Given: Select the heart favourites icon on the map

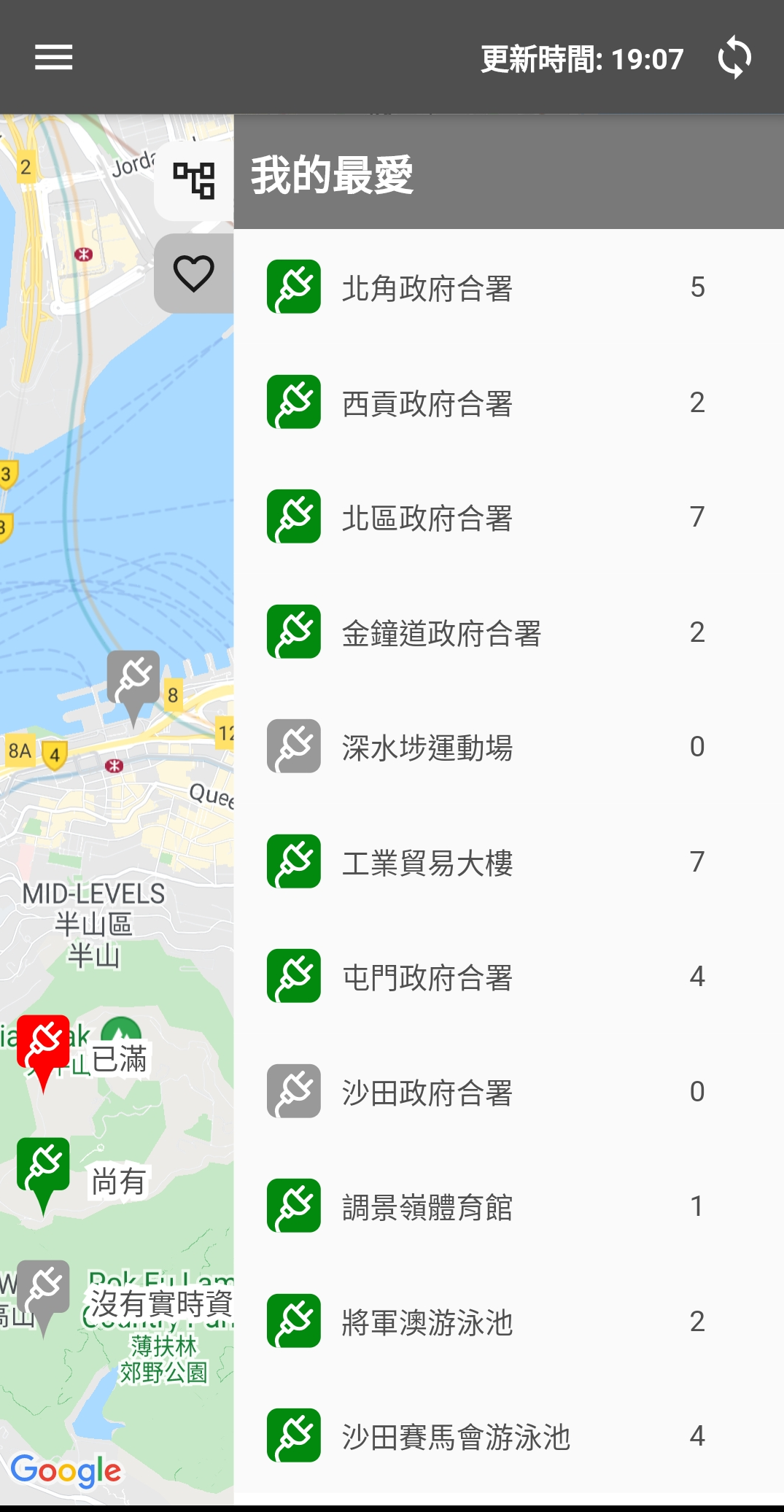Looking at the screenshot, I should tap(192, 274).
